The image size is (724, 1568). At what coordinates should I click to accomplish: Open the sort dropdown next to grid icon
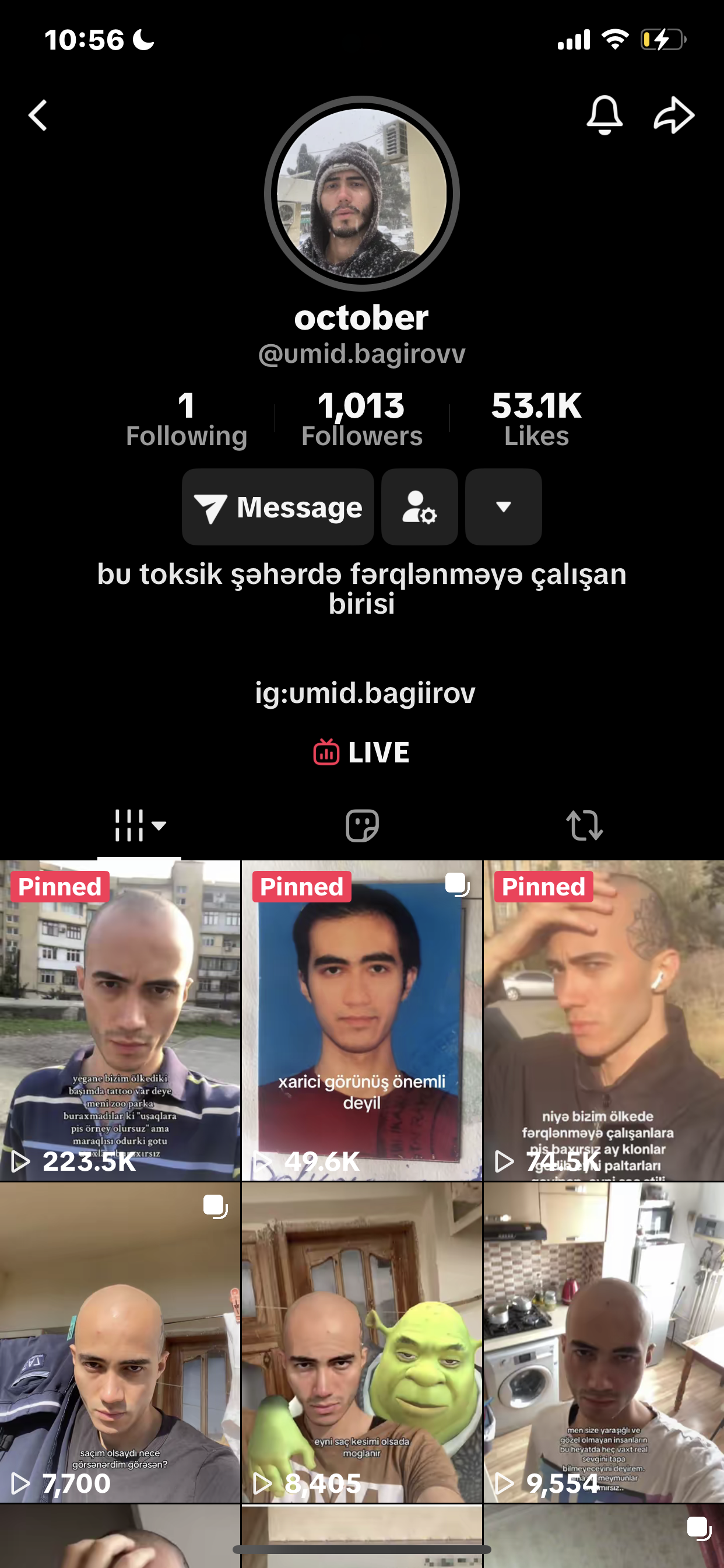159,827
